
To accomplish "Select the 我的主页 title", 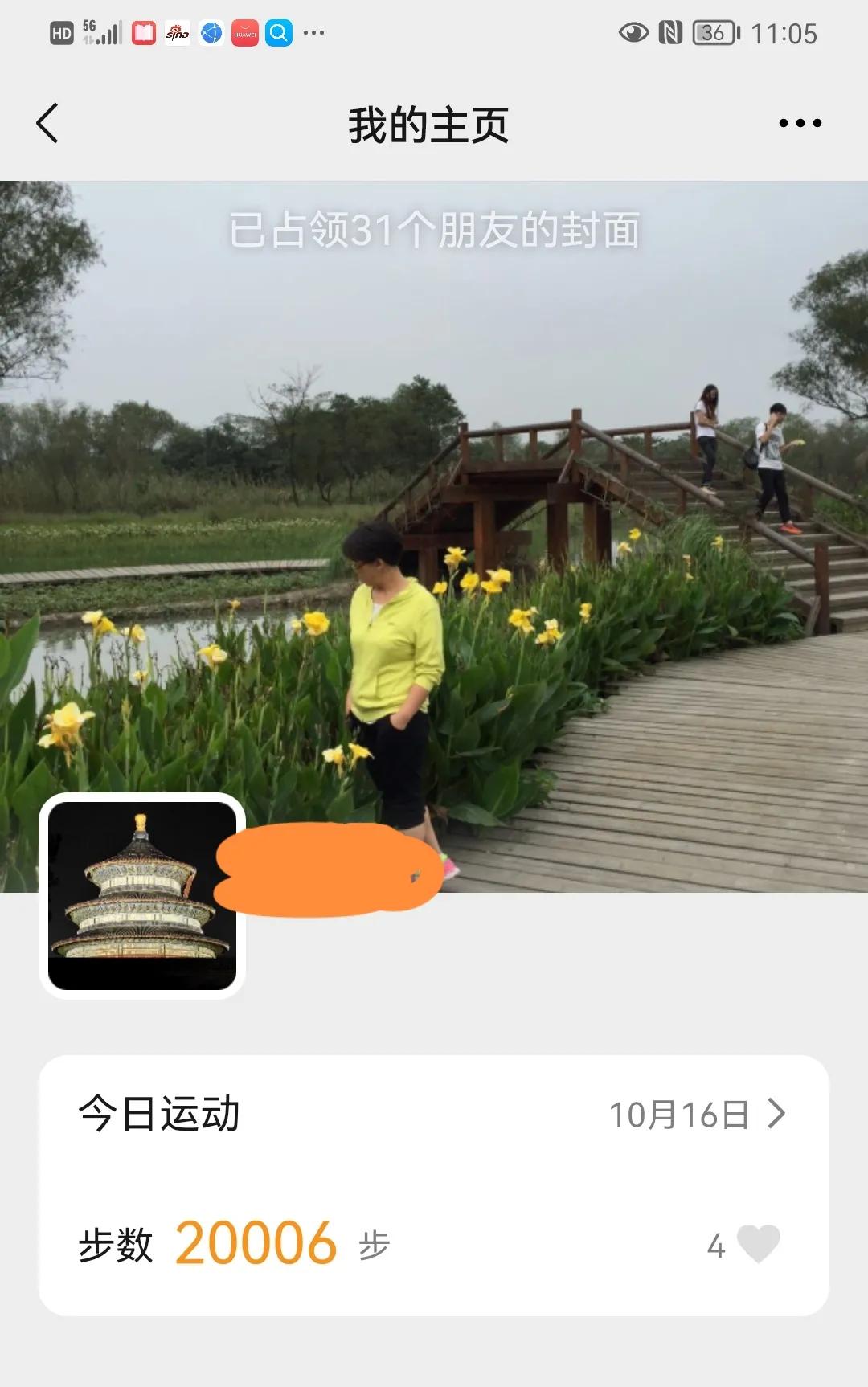I will click(x=432, y=125).
